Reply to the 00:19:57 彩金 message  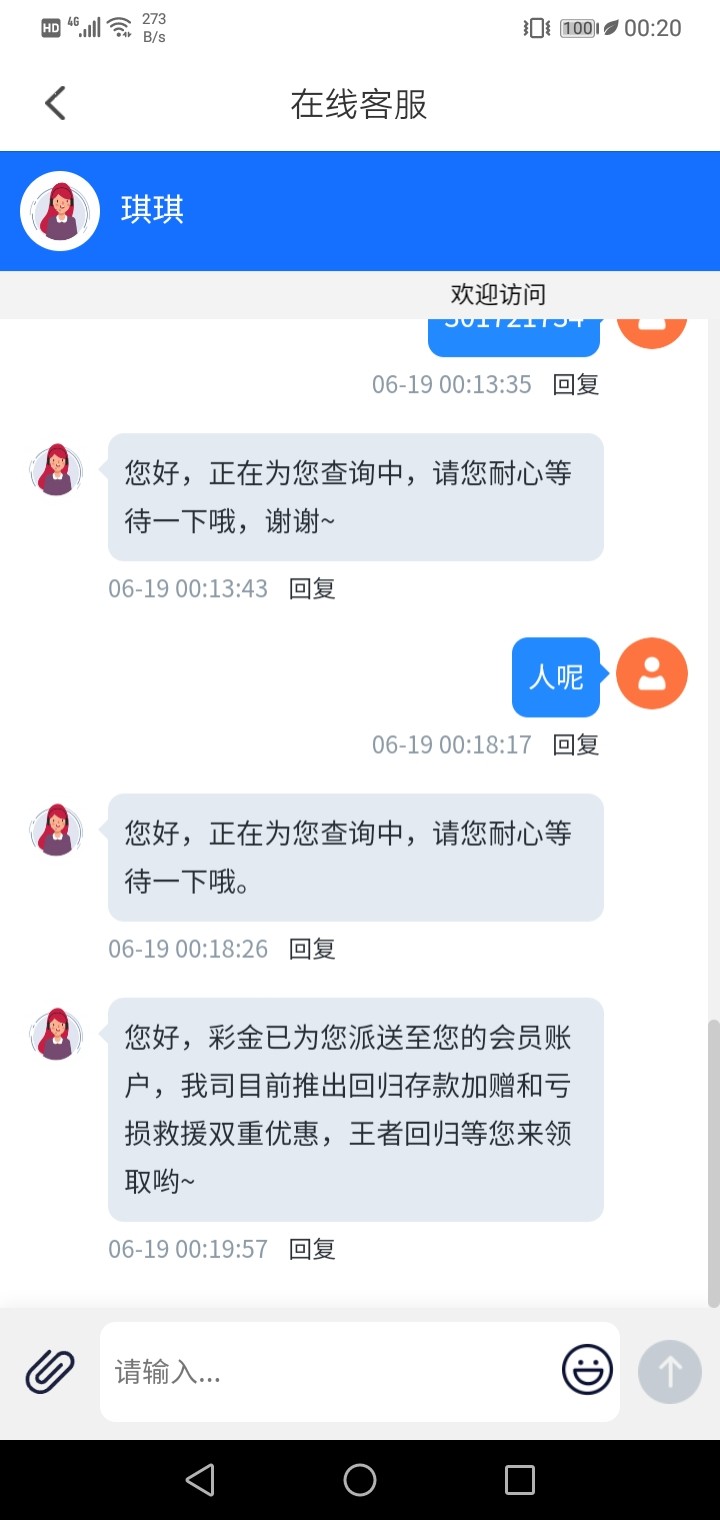coord(312,1248)
